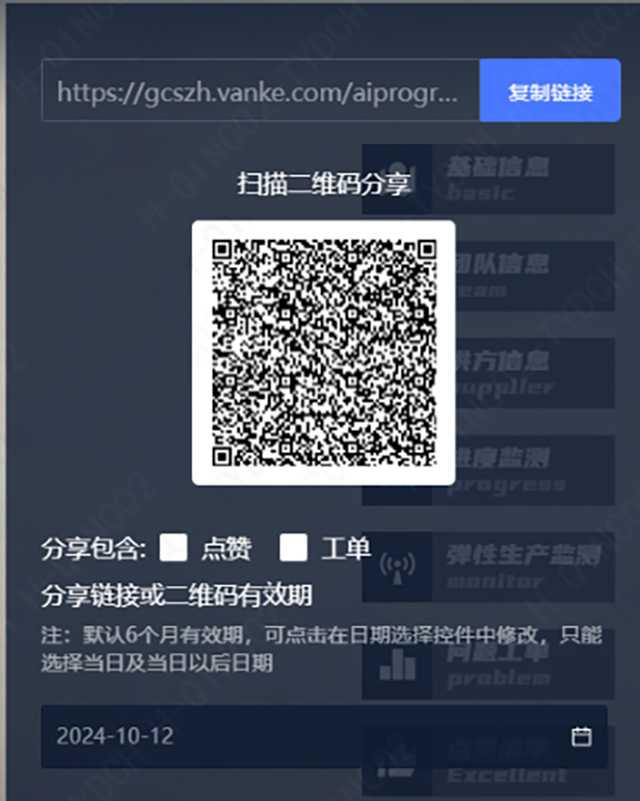Image resolution: width=640 pixels, height=801 pixels.
Task: Check the 工单 checkbox
Action: (x=293, y=547)
